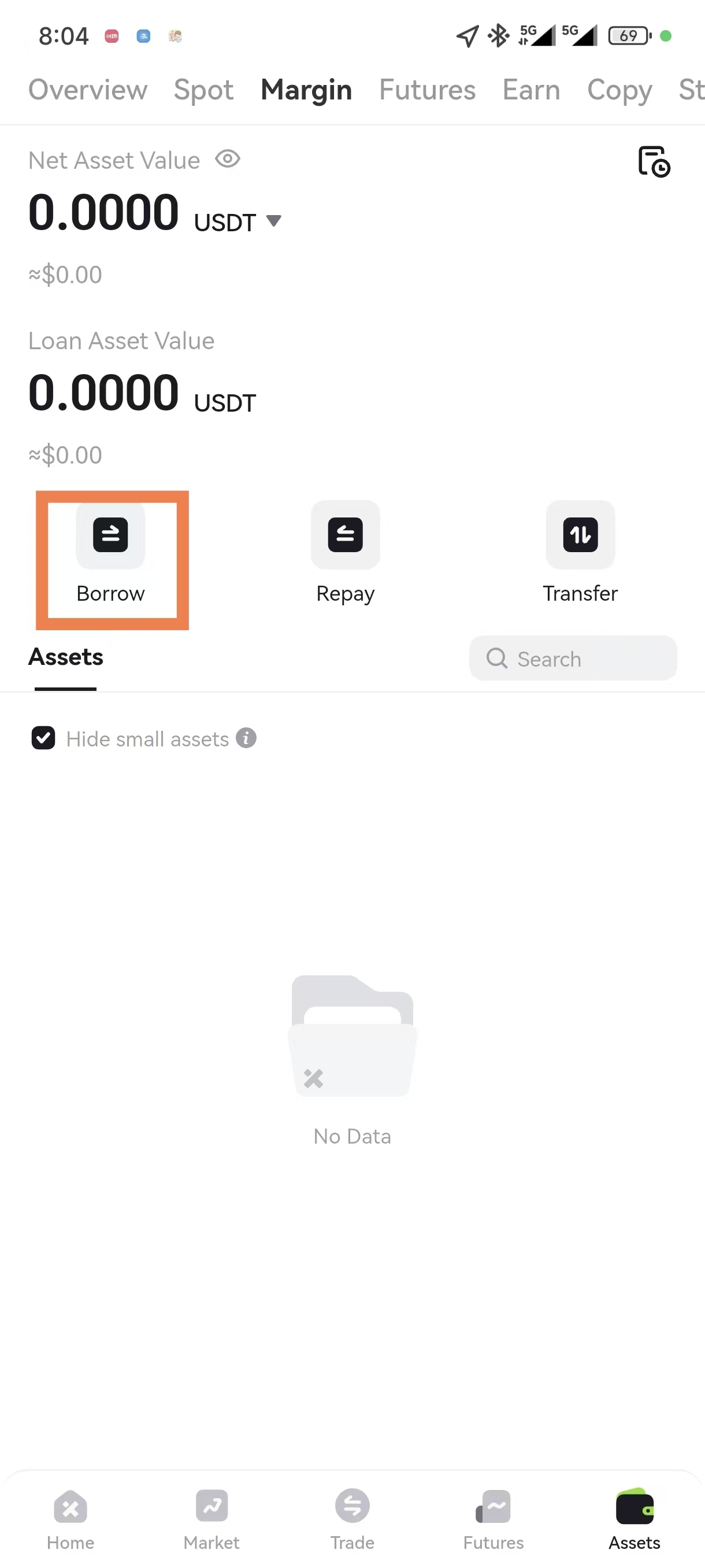This screenshot has width=705, height=1568.
Task: Switch to the Earn tab
Action: (x=531, y=90)
